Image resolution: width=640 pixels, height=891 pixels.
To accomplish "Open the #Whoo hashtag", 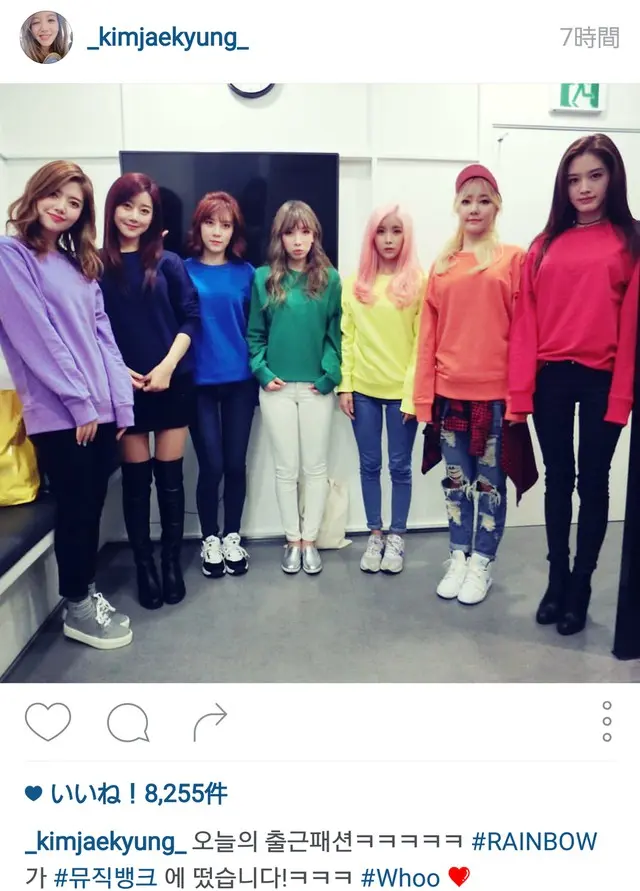I will pos(400,877).
